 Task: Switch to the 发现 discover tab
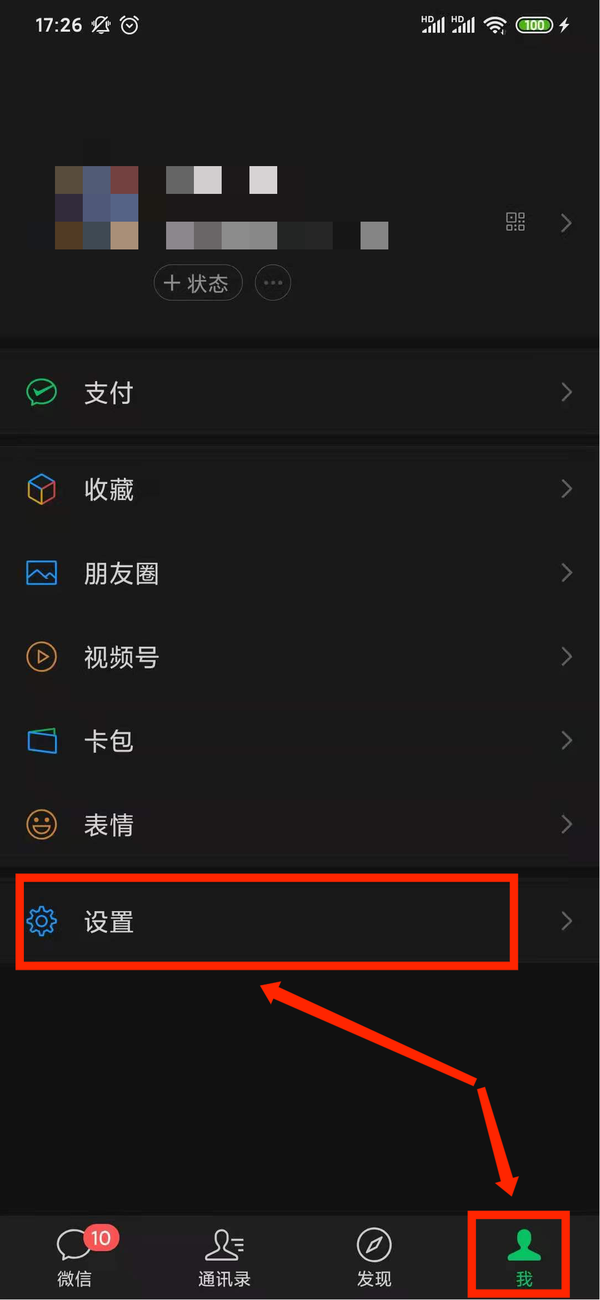(x=374, y=1256)
